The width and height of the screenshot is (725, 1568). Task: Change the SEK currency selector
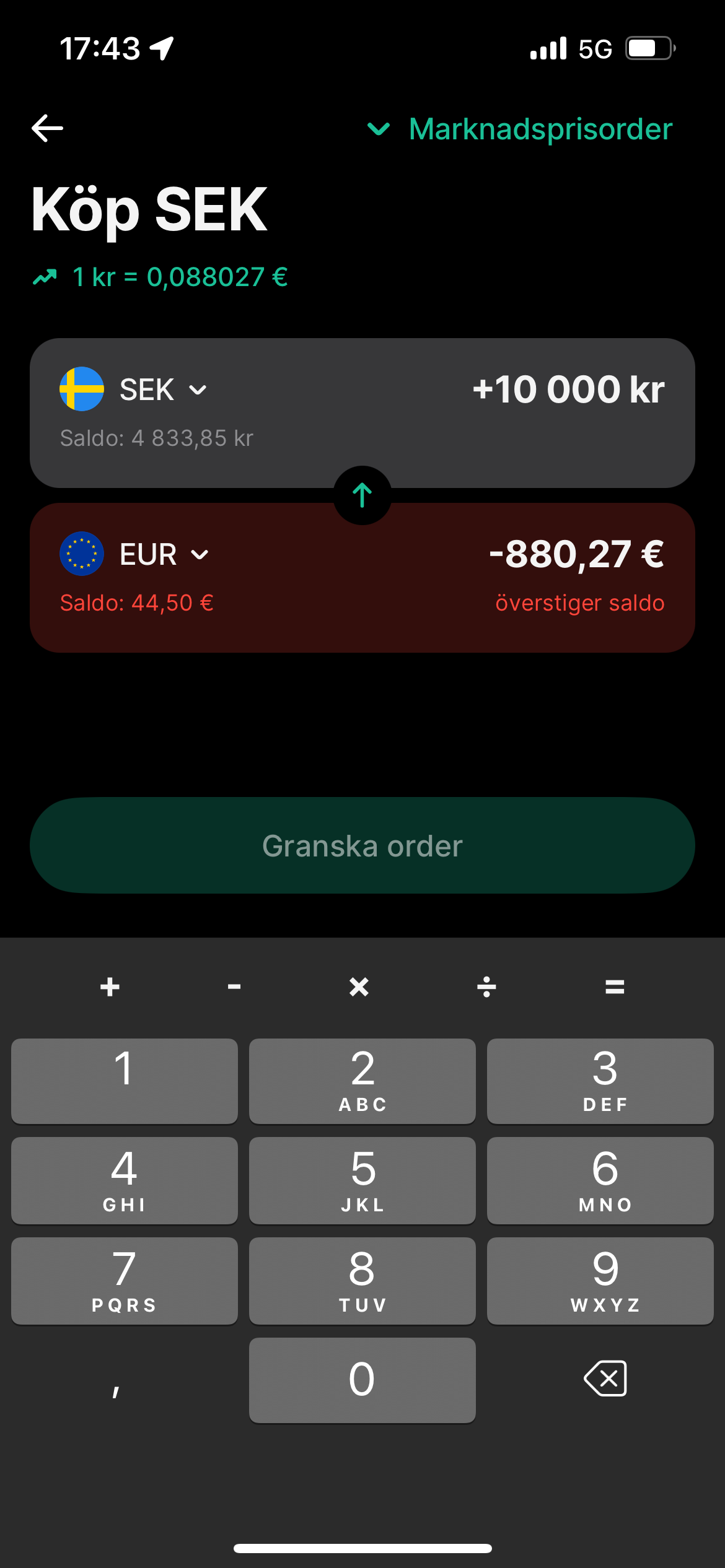134,390
